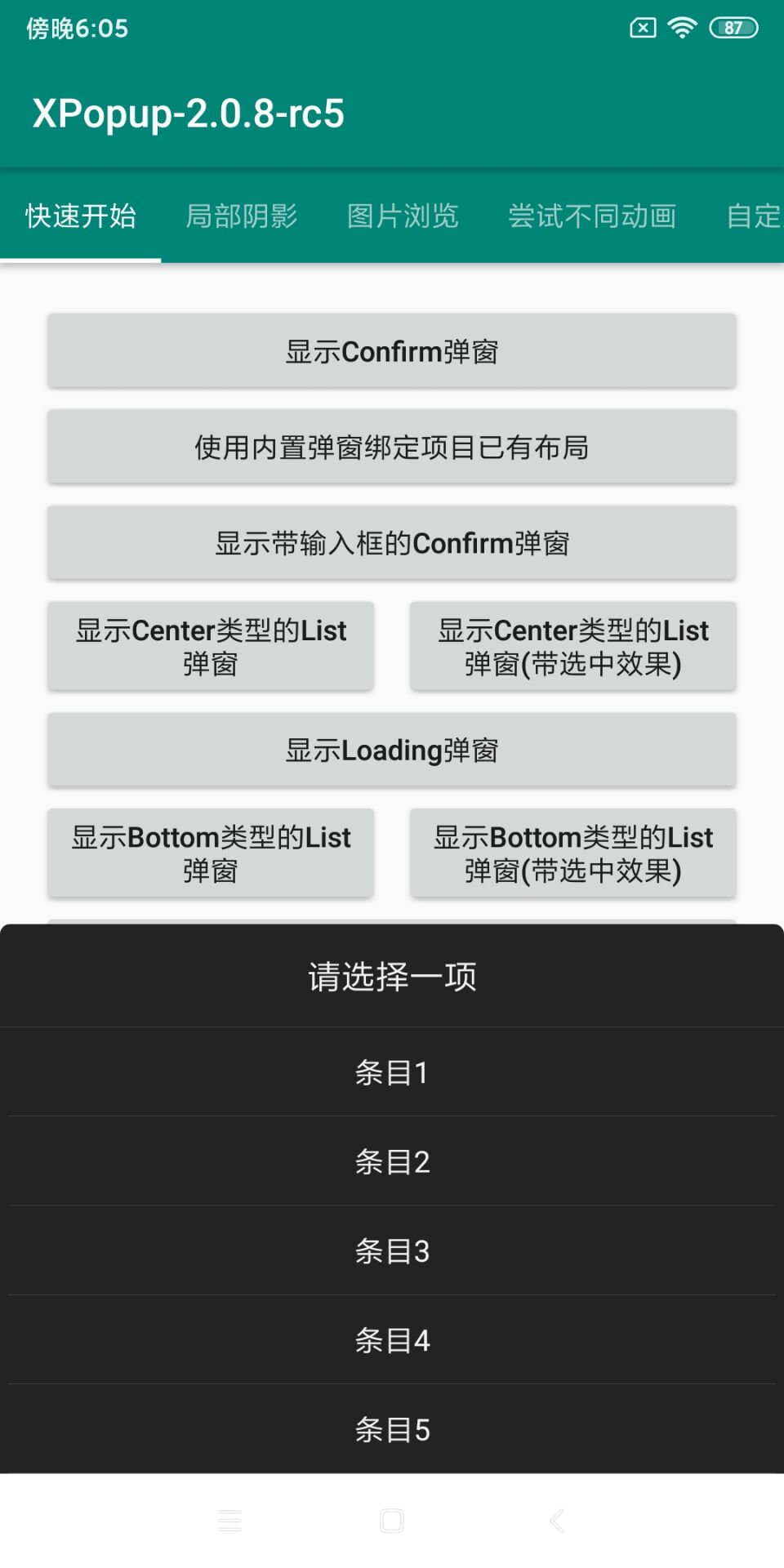Return to the 快速开始 tab
This screenshot has width=784, height=1568.
point(82,216)
